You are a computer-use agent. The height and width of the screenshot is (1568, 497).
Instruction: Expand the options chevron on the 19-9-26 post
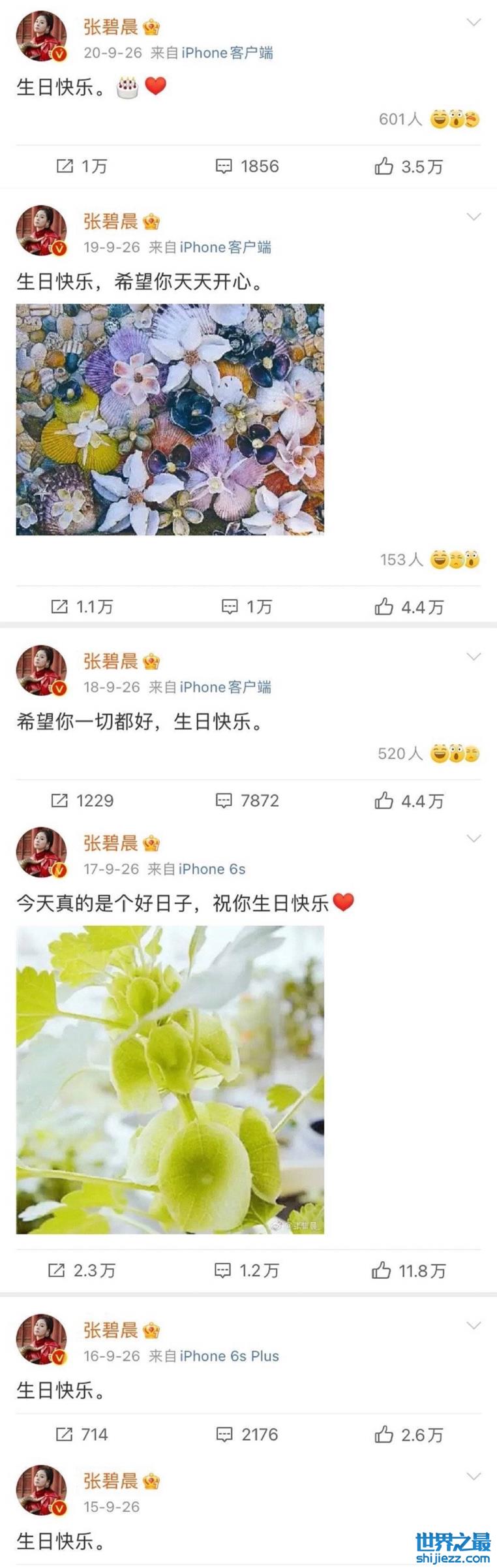(x=474, y=217)
